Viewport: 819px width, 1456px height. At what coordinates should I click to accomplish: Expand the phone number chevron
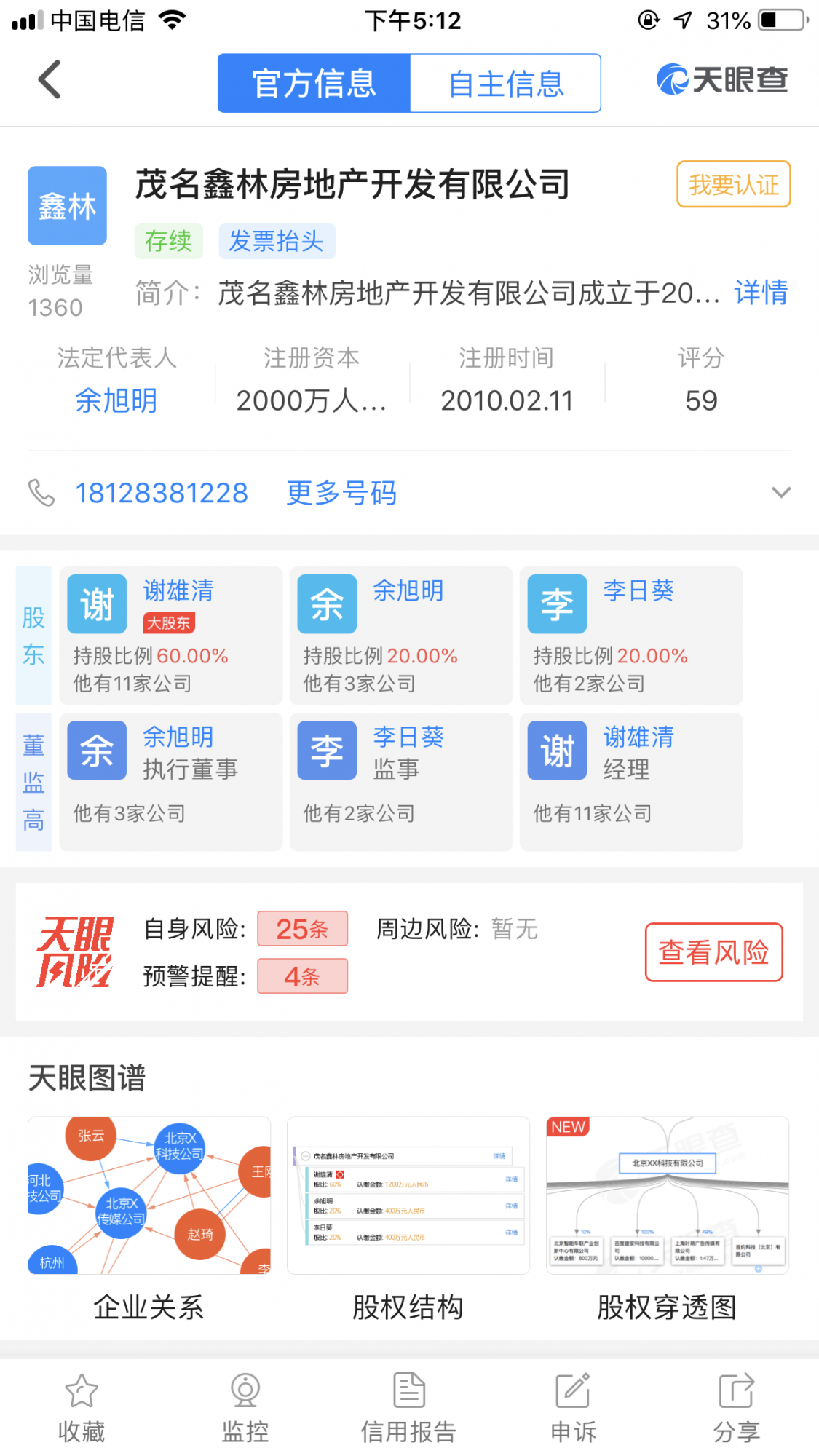coord(780,493)
